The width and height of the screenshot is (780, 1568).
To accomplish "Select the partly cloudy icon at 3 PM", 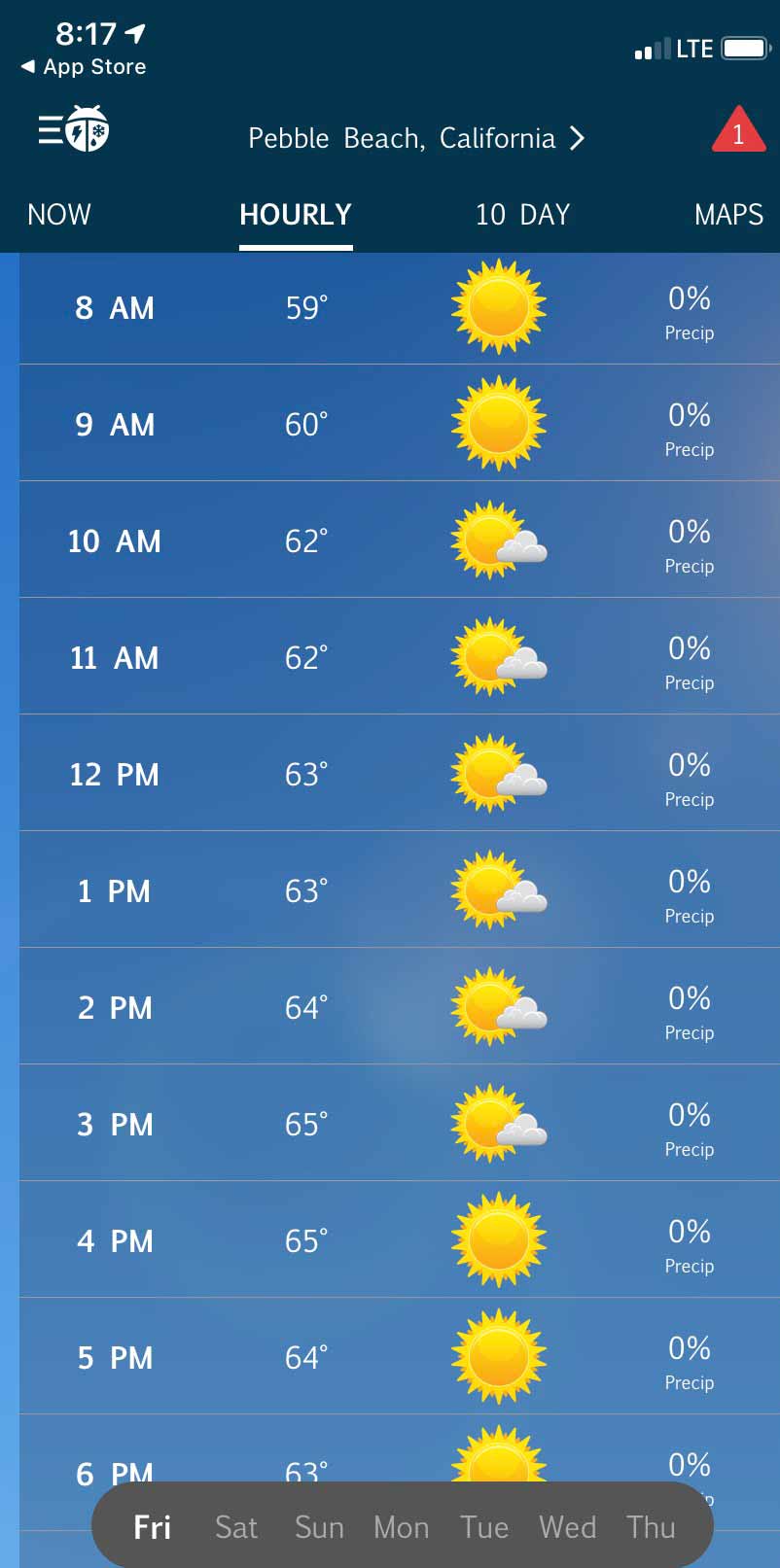I will [498, 1123].
